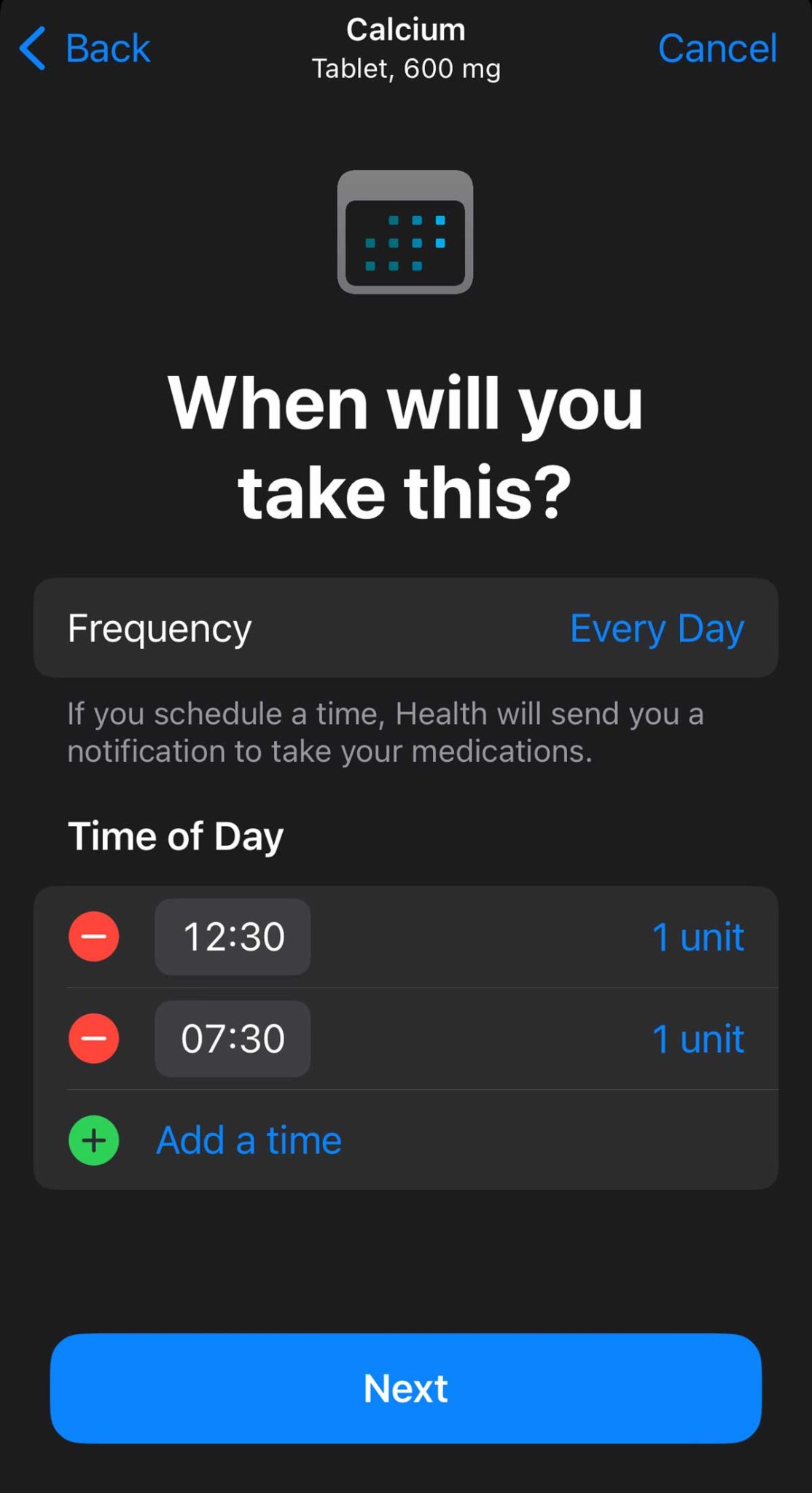This screenshot has height=1493, width=812.
Task: Open the 07:30 time picker
Action: pos(233,1039)
